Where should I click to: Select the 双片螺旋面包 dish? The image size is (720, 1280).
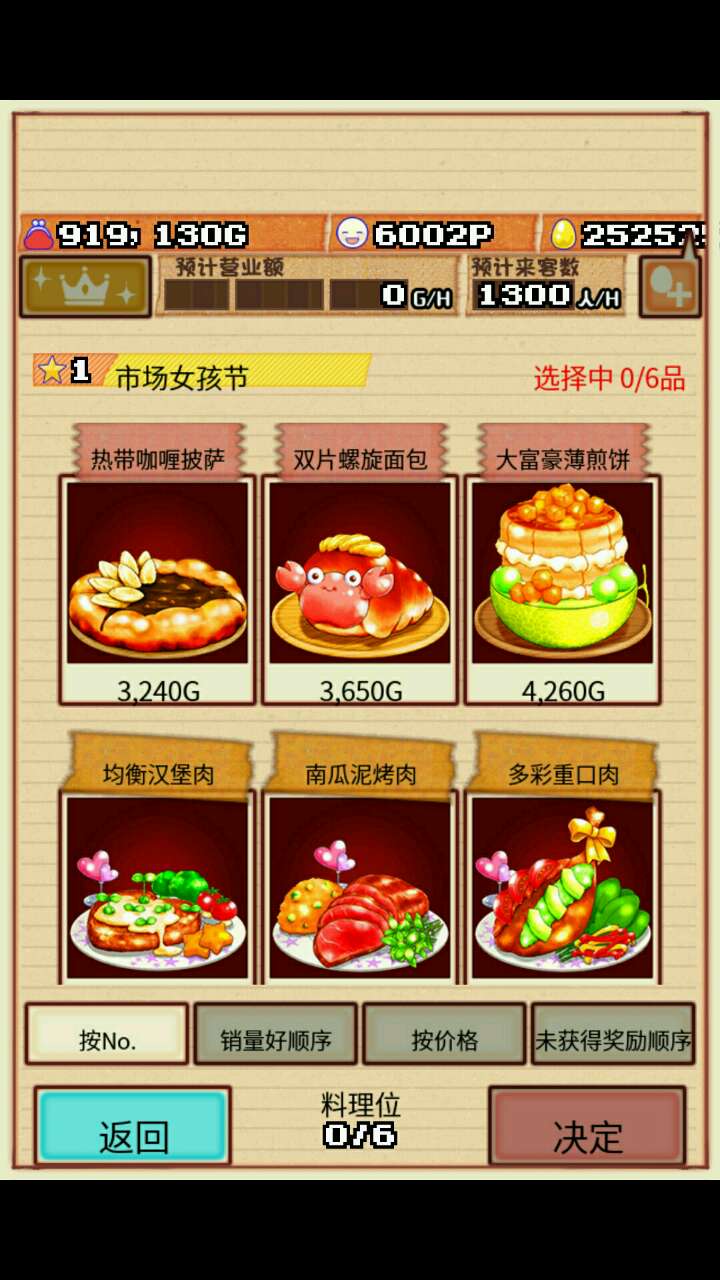click(360, 575)
